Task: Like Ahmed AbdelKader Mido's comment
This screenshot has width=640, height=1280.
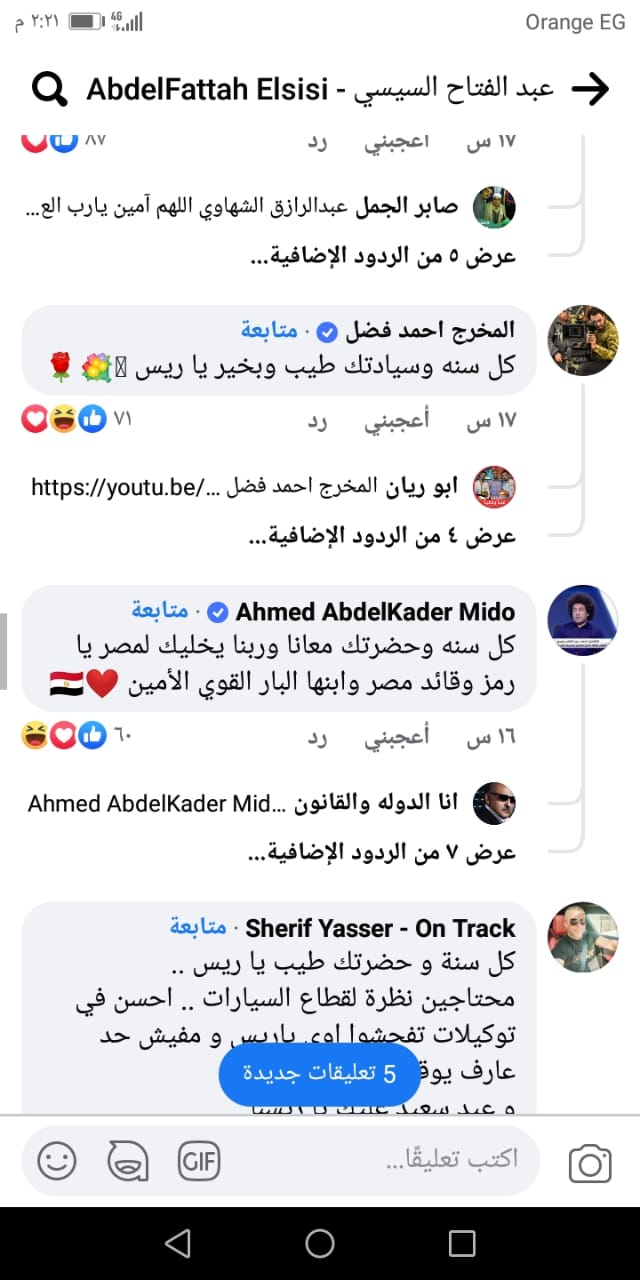Action: [396, 737]
